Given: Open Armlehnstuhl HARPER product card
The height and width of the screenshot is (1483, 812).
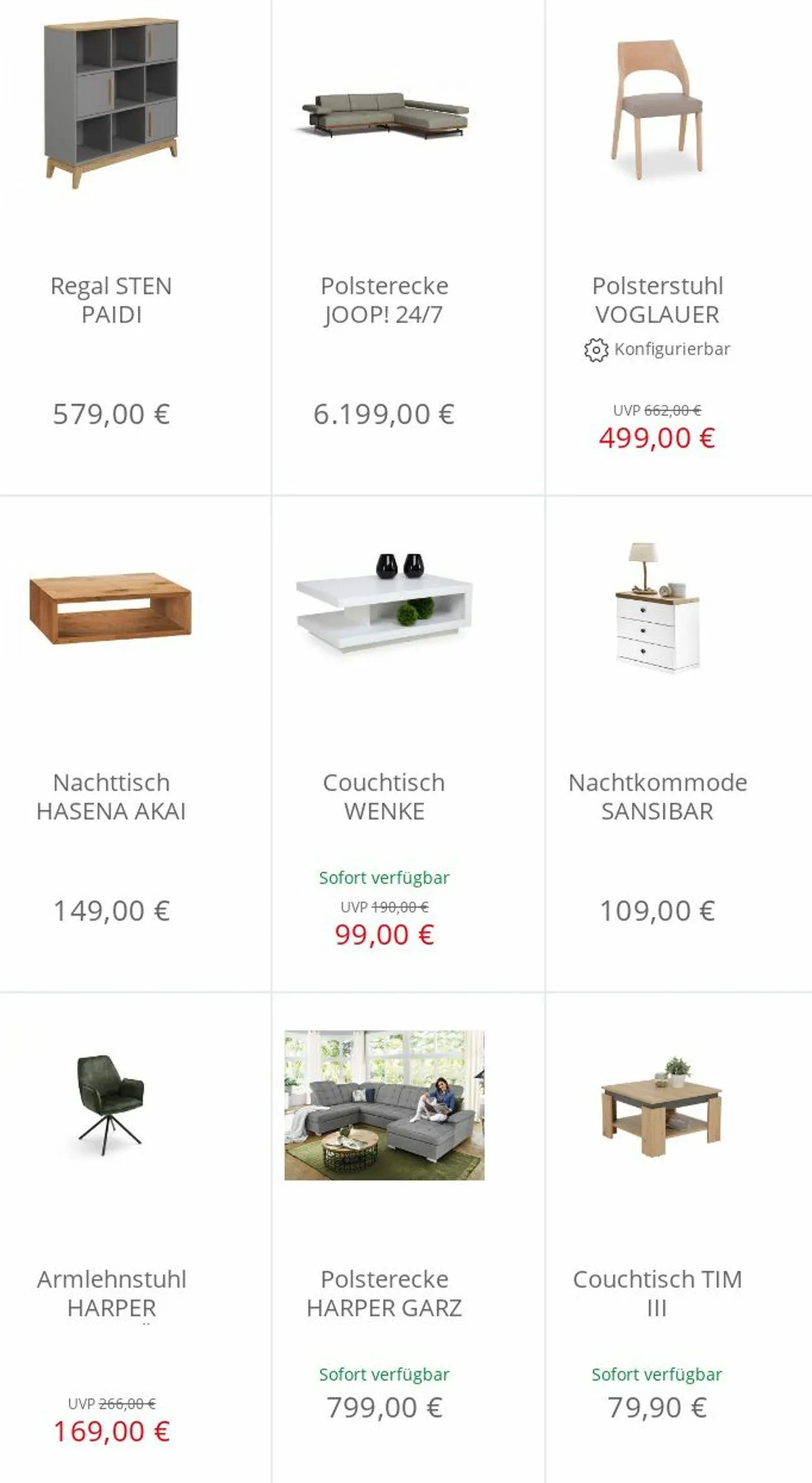Looking at the screenshot, I should click(111, 1293).
